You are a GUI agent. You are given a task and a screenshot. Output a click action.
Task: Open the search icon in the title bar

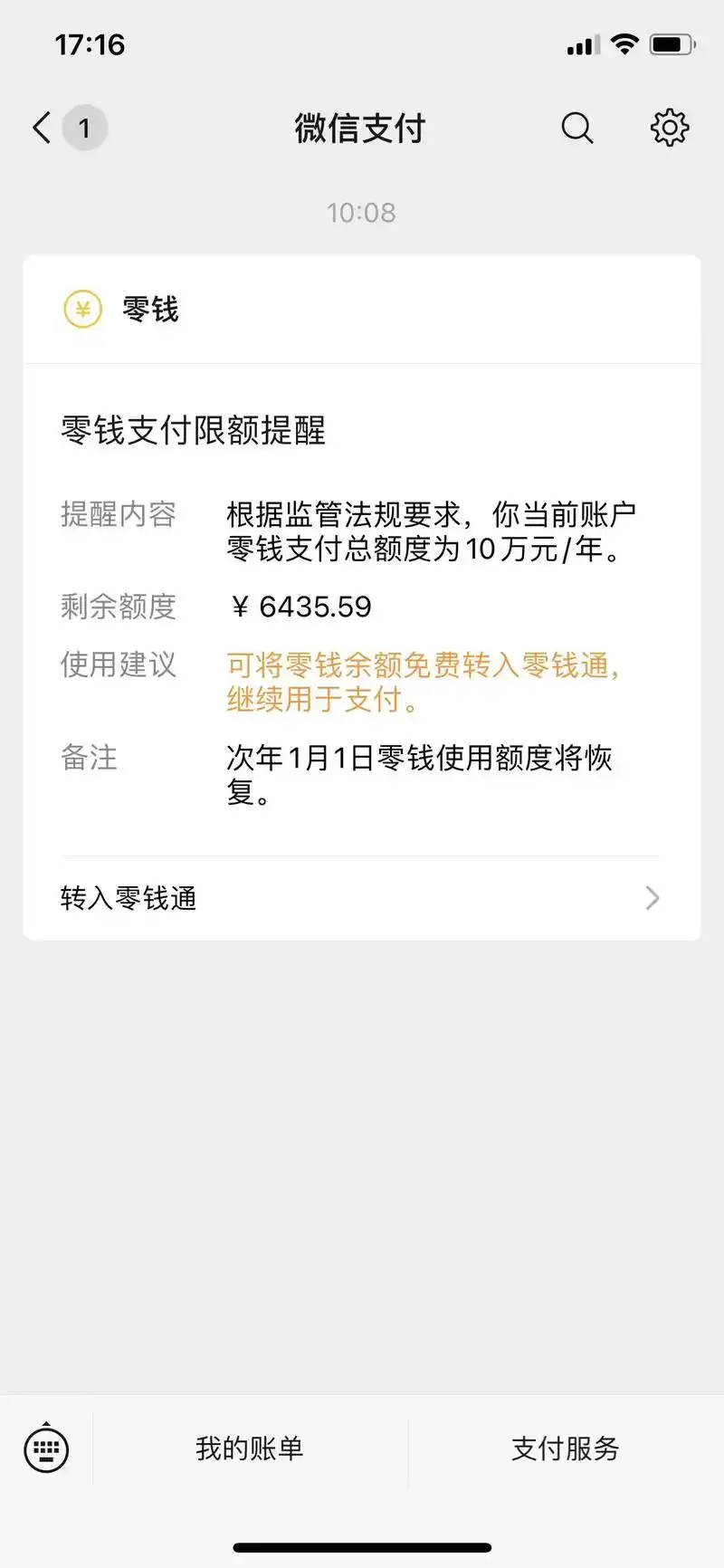point(576,128)
